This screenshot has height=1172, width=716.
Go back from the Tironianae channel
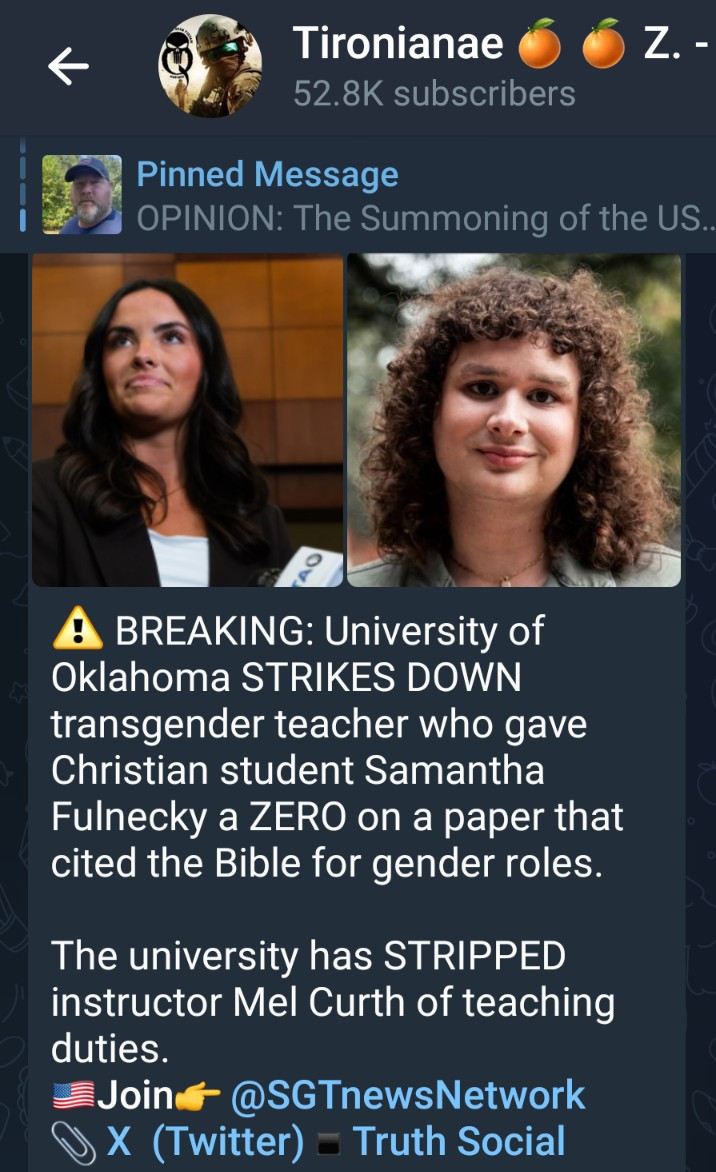(x=68, y=66)
